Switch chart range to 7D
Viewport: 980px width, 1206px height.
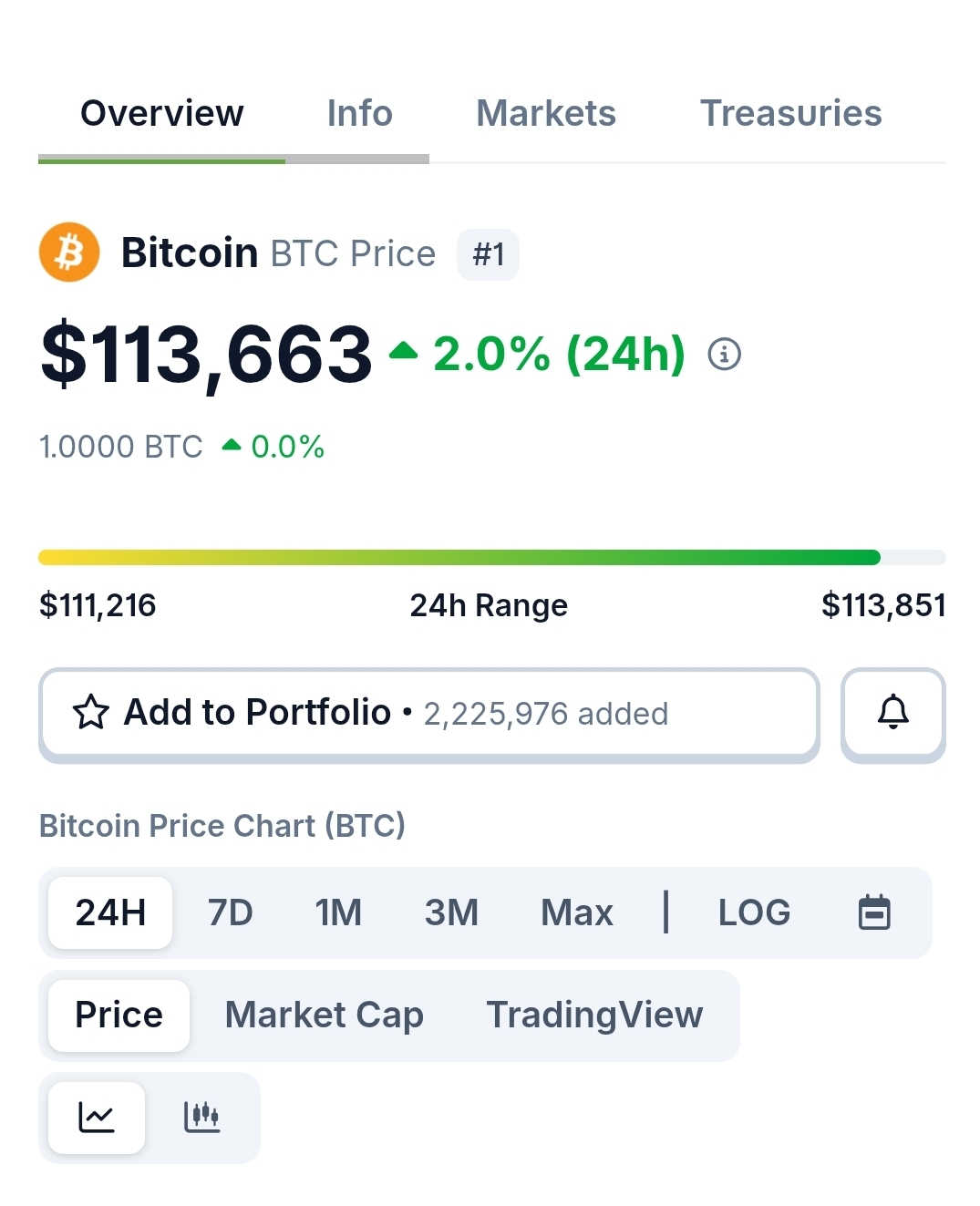pyautogui.click(x=230, y=912)
